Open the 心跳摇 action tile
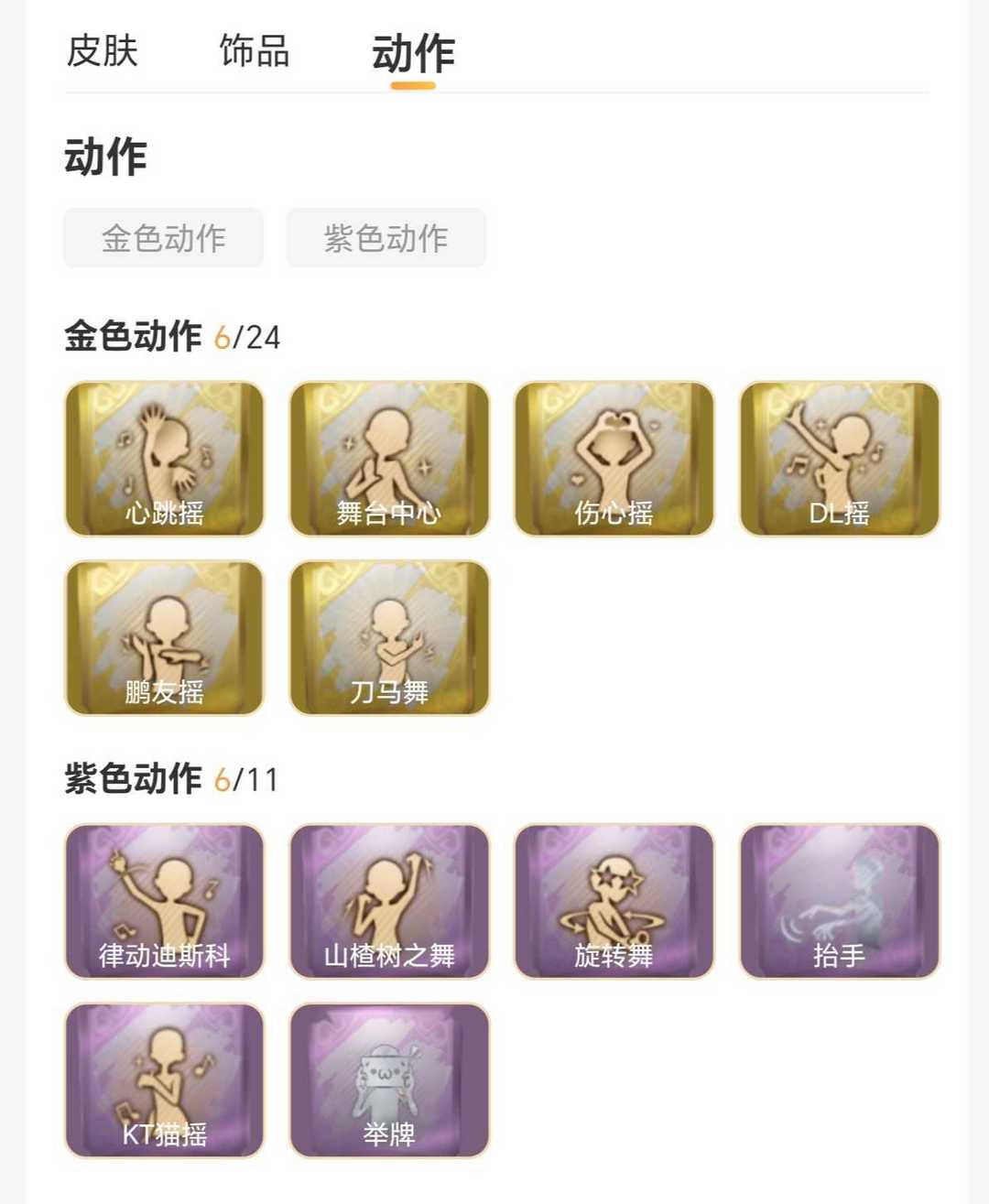Image resolution: width=989 pixels, height=1204 pixels. [165, 459]
